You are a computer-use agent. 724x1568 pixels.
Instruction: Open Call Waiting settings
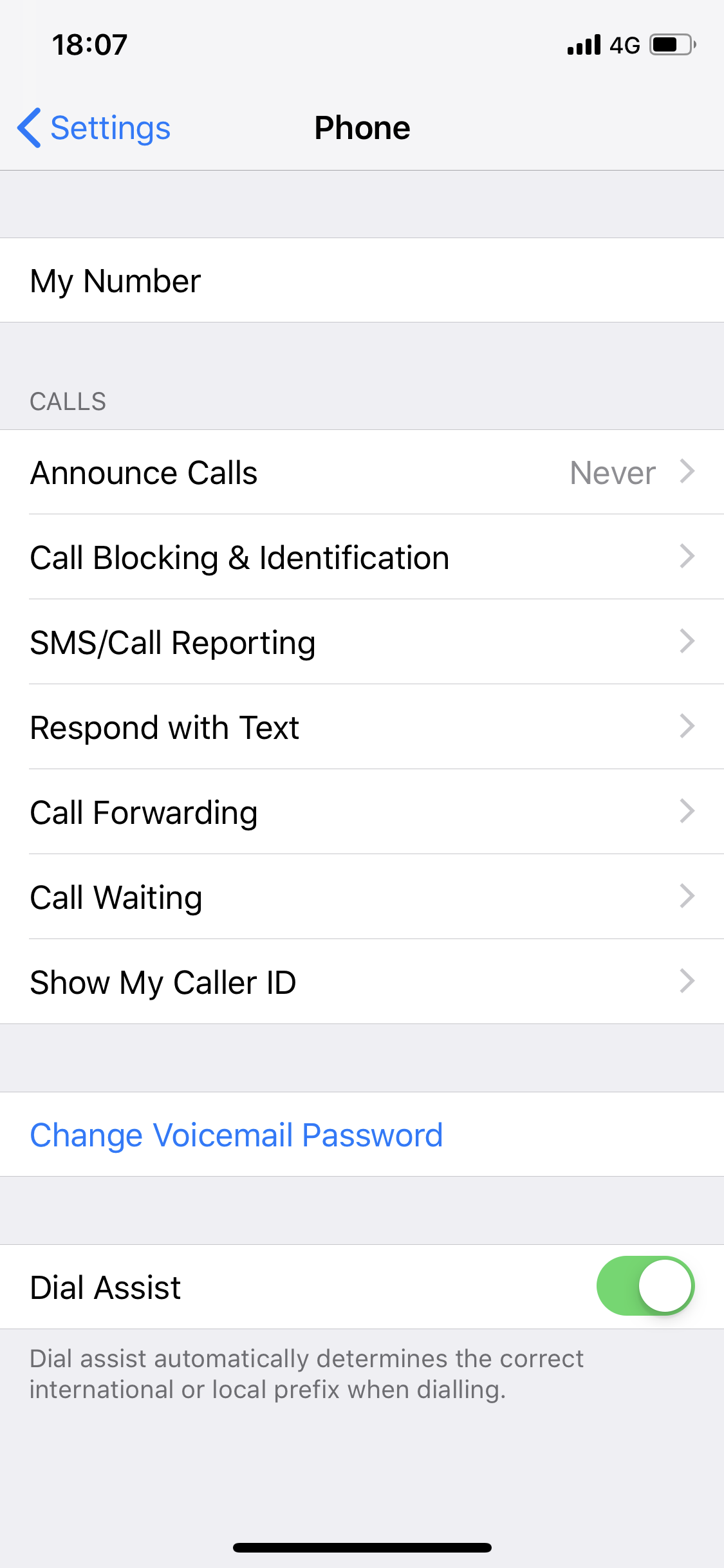pos(362,897)
